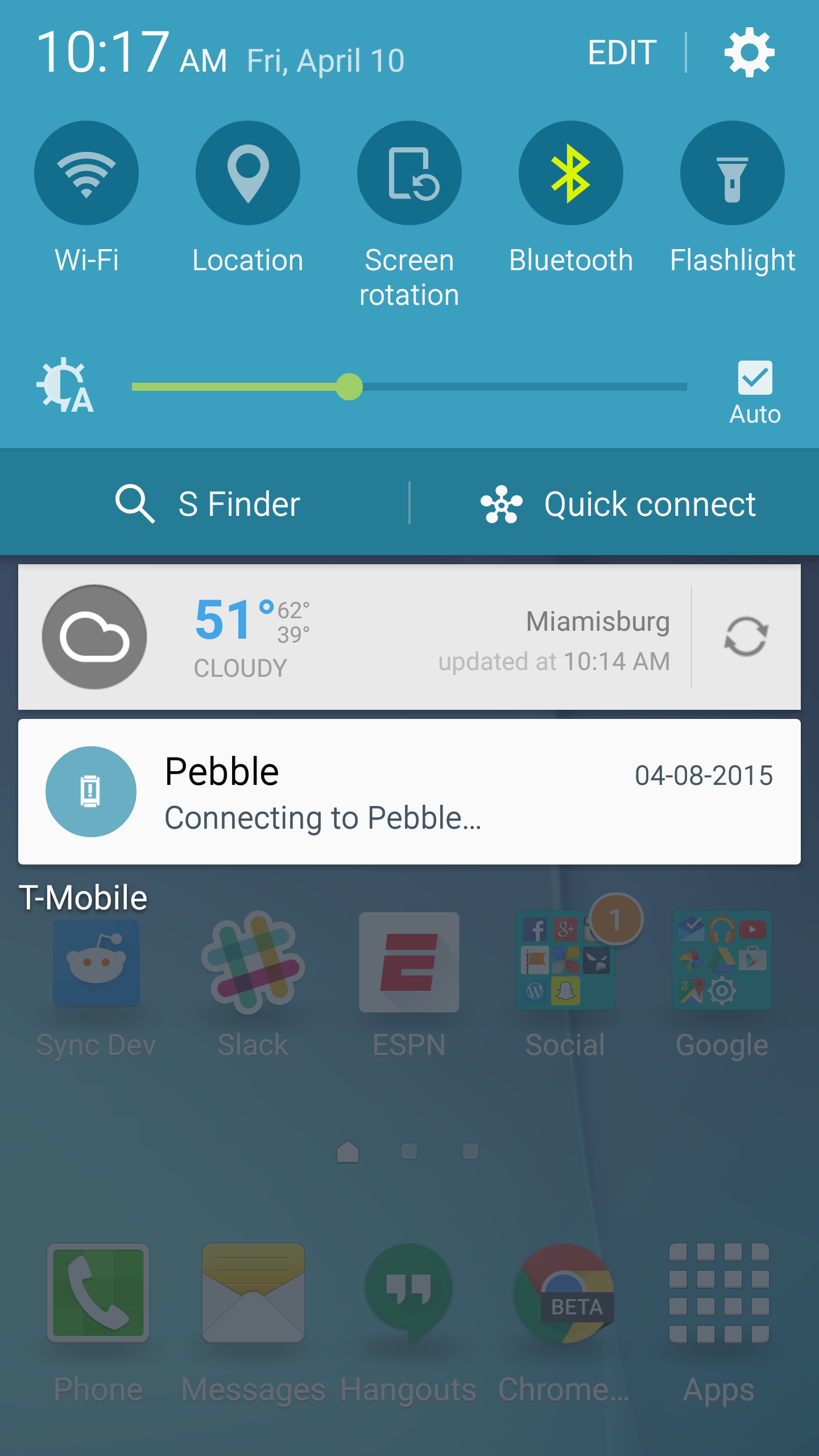Toggle the Wi-Fi quick setting
The height and width of the screenshot is (1456, 819).
click(86, 173)
